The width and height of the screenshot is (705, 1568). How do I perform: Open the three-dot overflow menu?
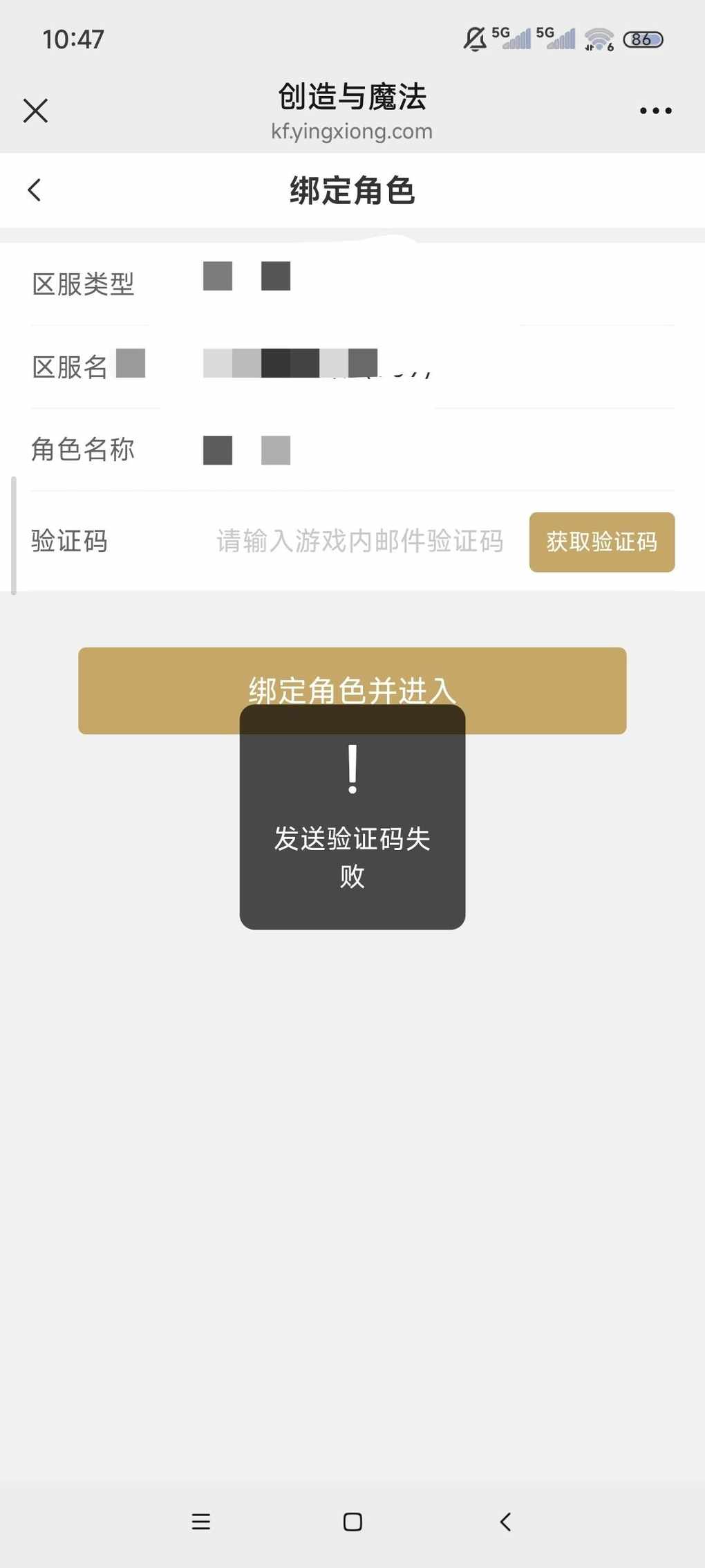655,111
